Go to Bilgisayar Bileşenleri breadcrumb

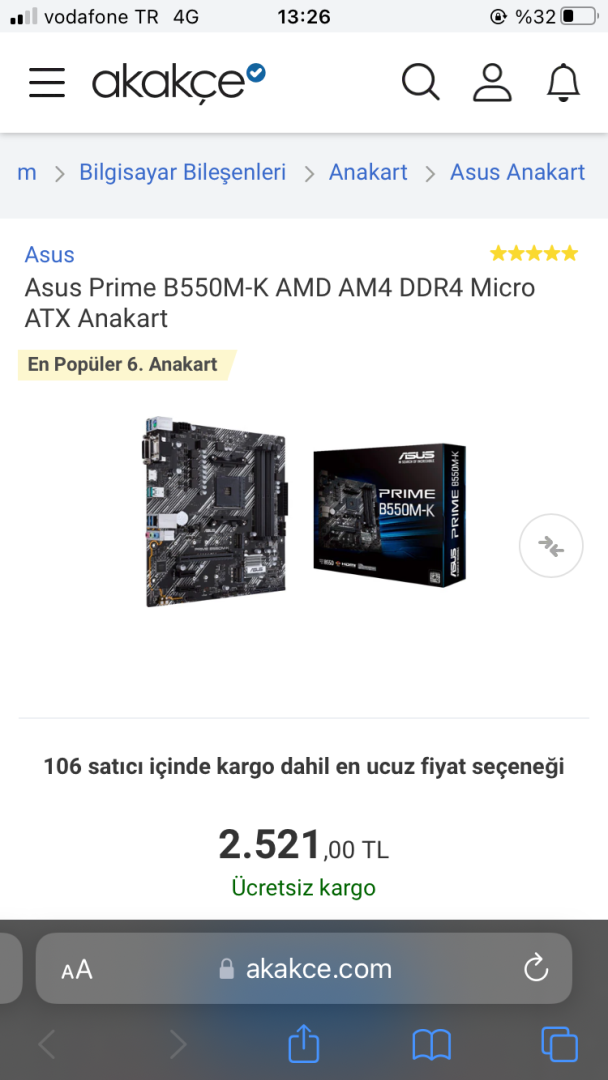click(183, 173)
